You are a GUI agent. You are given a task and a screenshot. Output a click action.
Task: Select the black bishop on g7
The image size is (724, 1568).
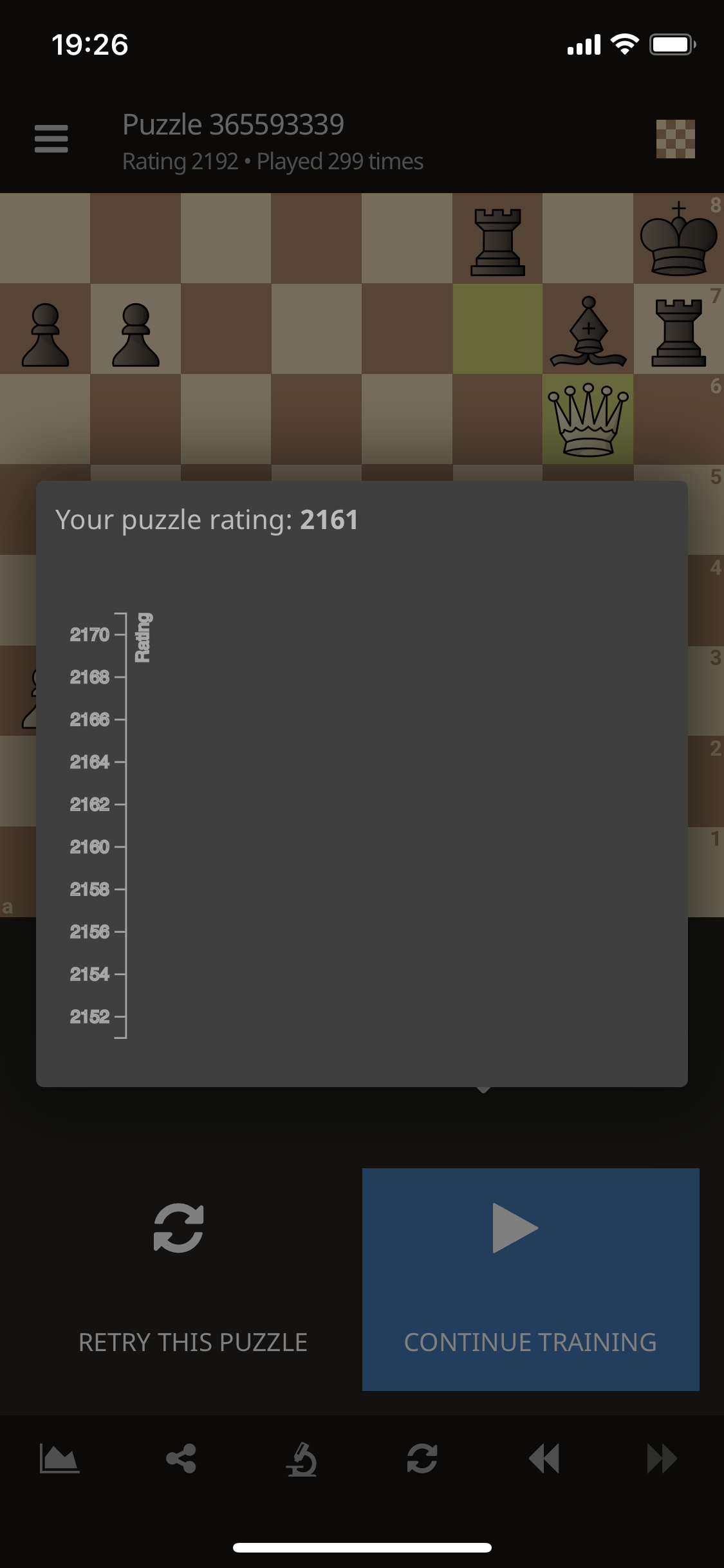tap(588, 331)
